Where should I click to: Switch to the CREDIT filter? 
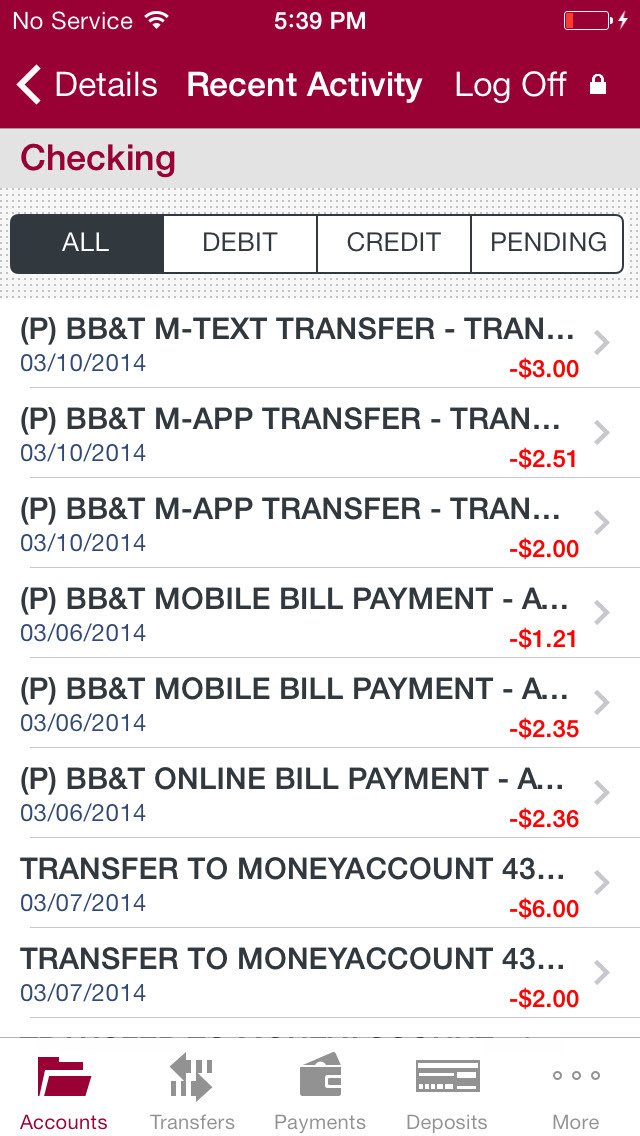(x=394, y=243)
